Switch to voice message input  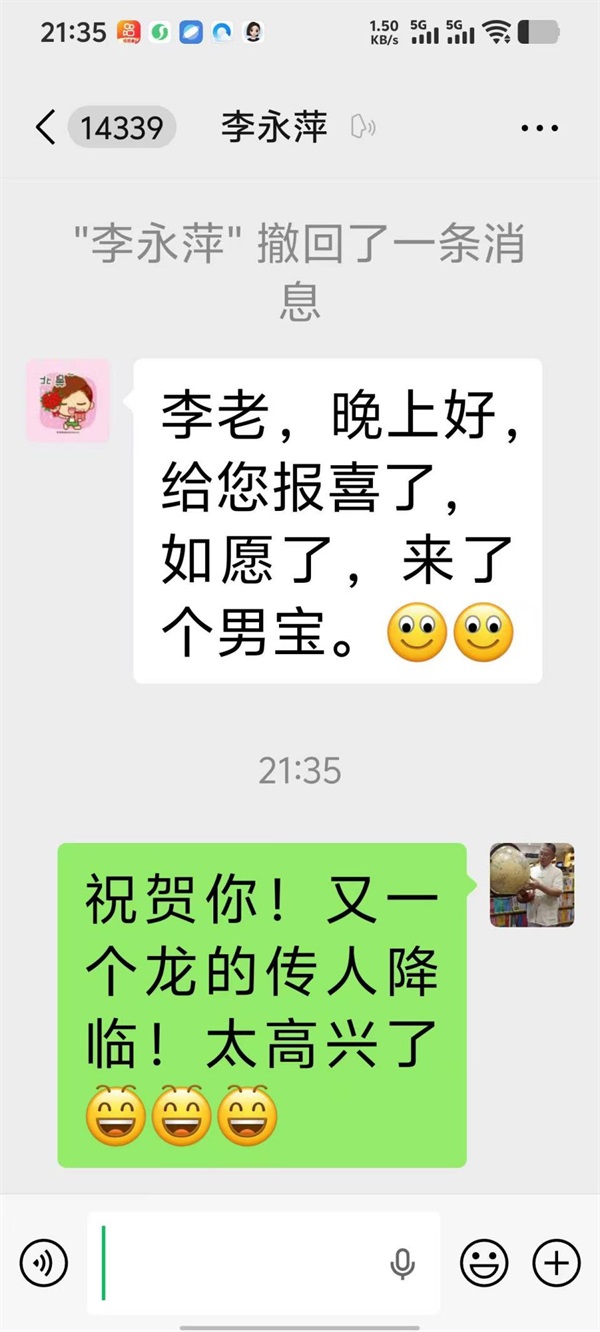(43, 1264)
